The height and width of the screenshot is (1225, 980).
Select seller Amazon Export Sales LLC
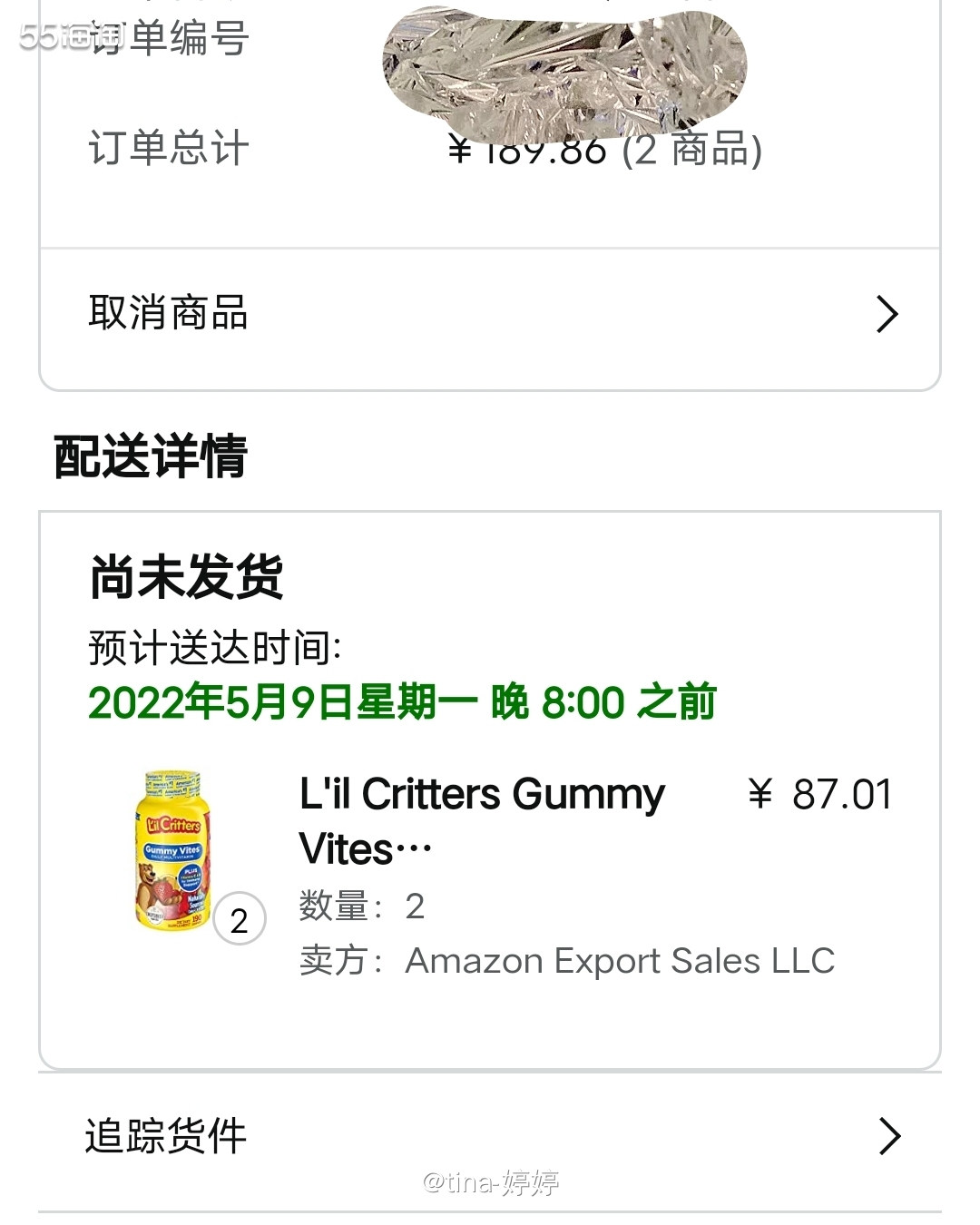pyautogui.click(x=620, y=959)
